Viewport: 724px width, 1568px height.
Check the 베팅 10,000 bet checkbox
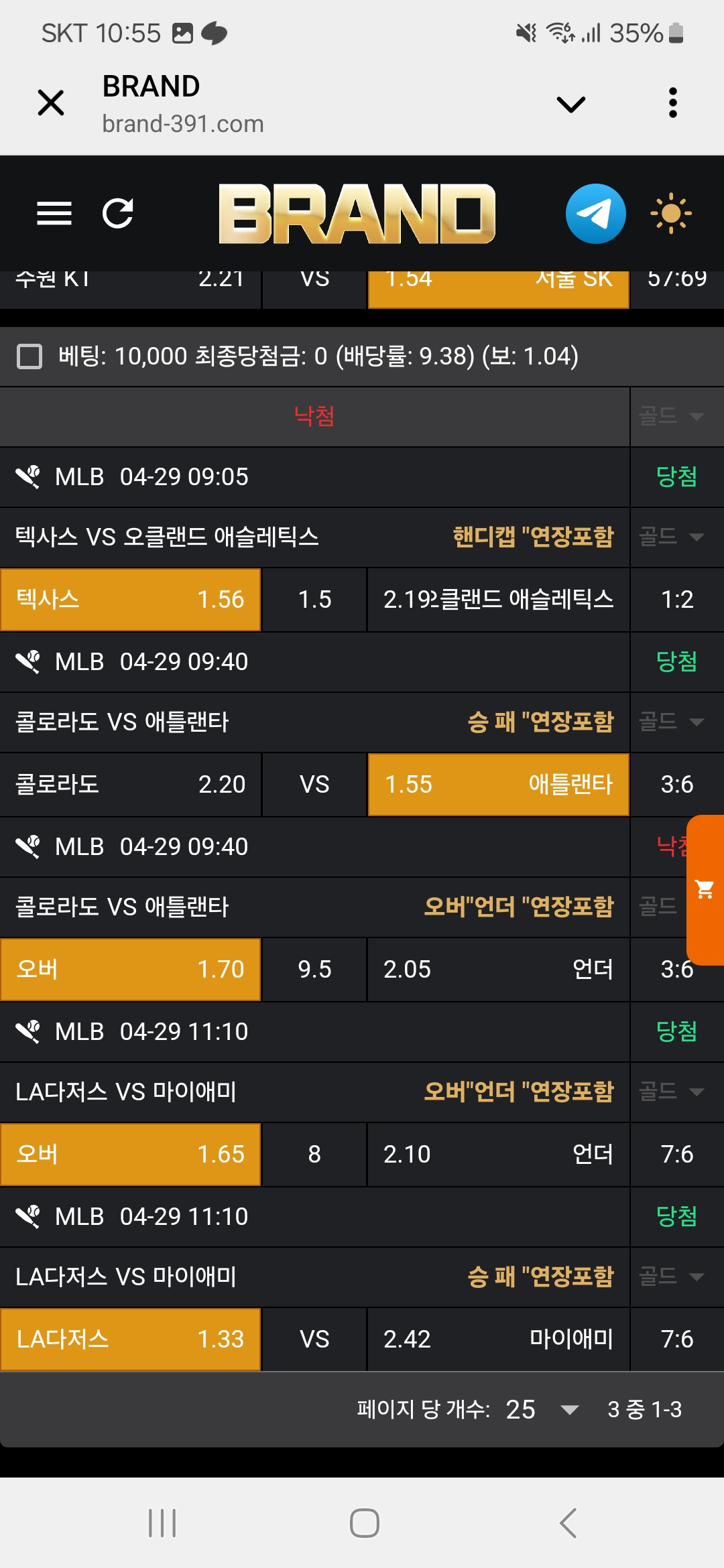(x=29, y=356)
